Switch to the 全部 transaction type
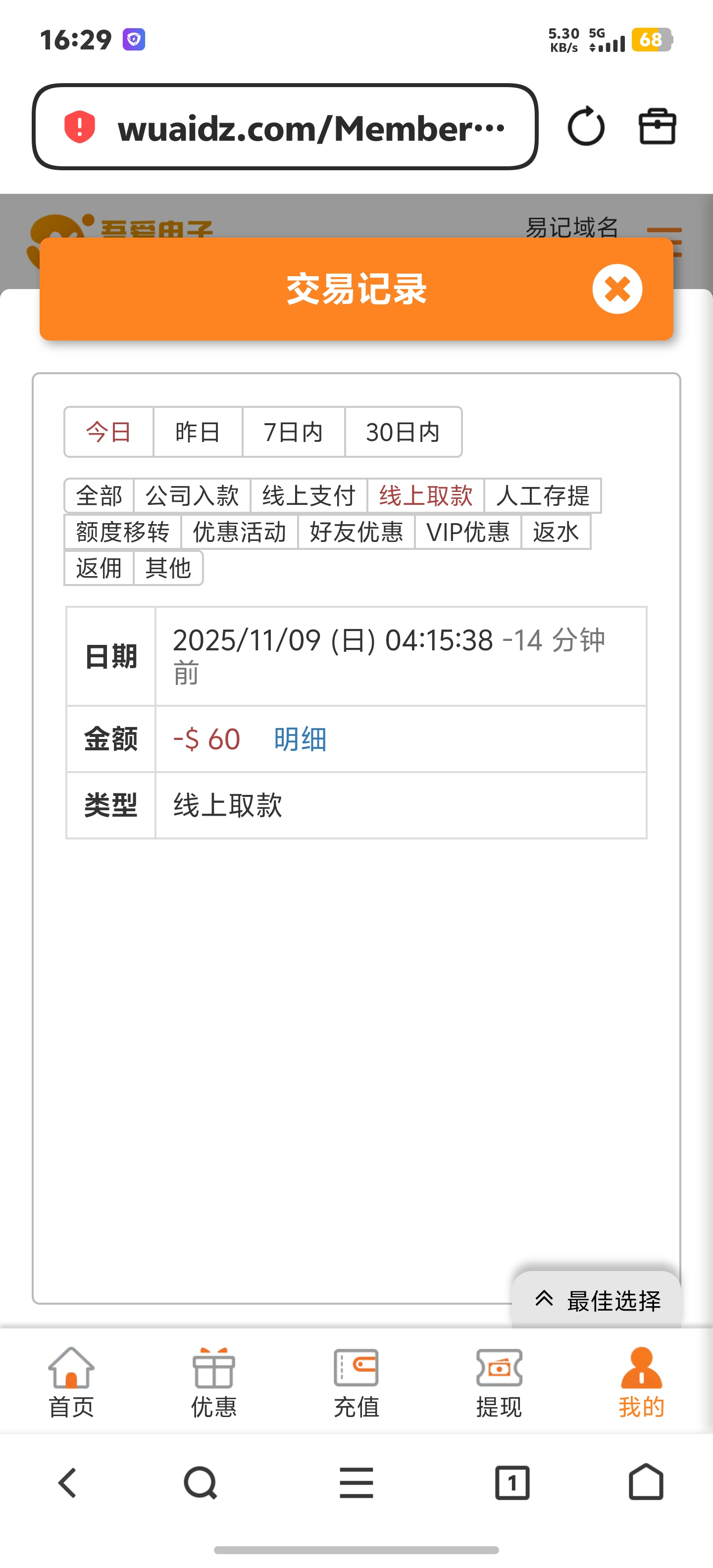 [x=99, y=496]
